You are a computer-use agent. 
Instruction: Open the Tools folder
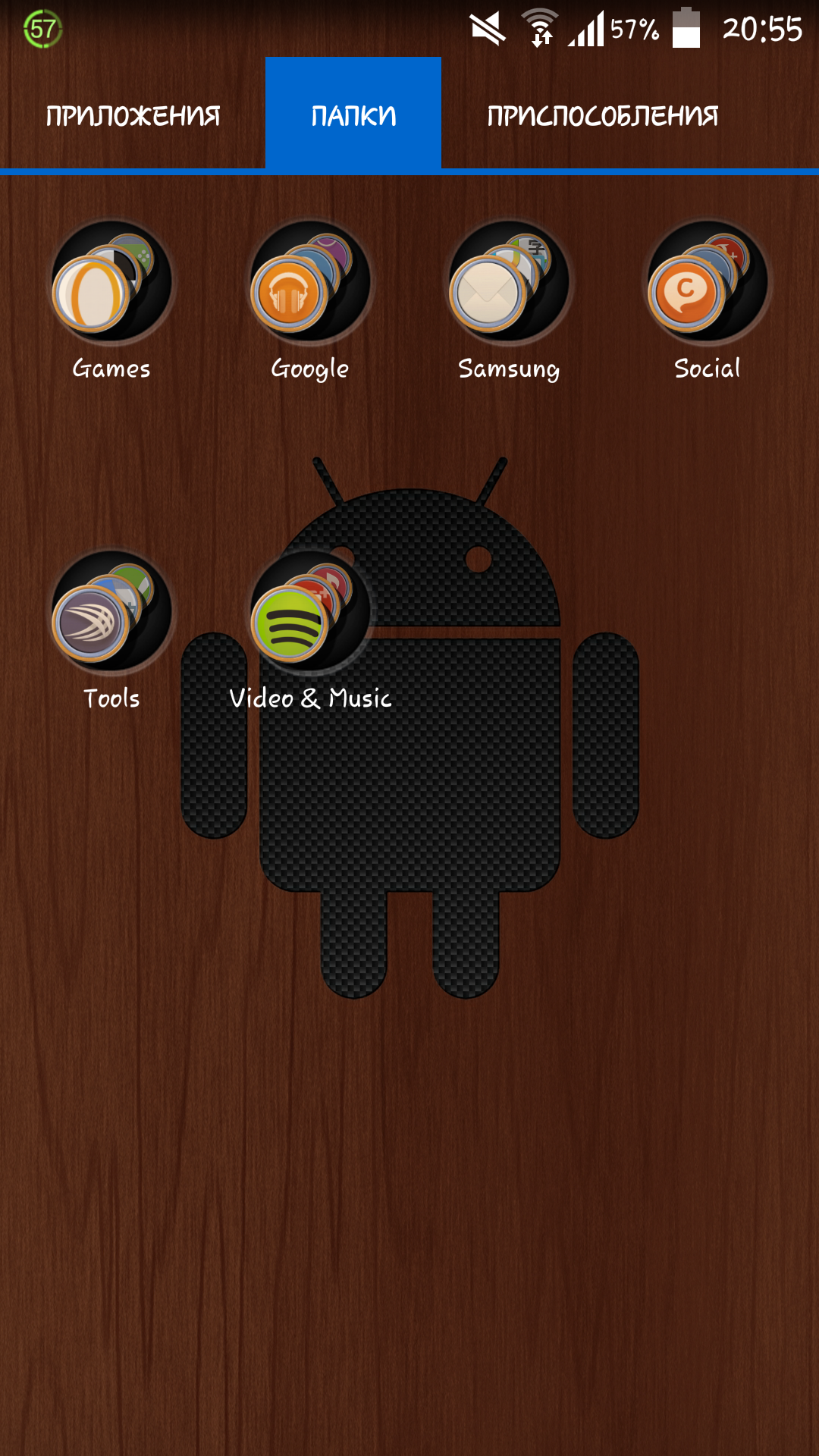click(111, 630)
